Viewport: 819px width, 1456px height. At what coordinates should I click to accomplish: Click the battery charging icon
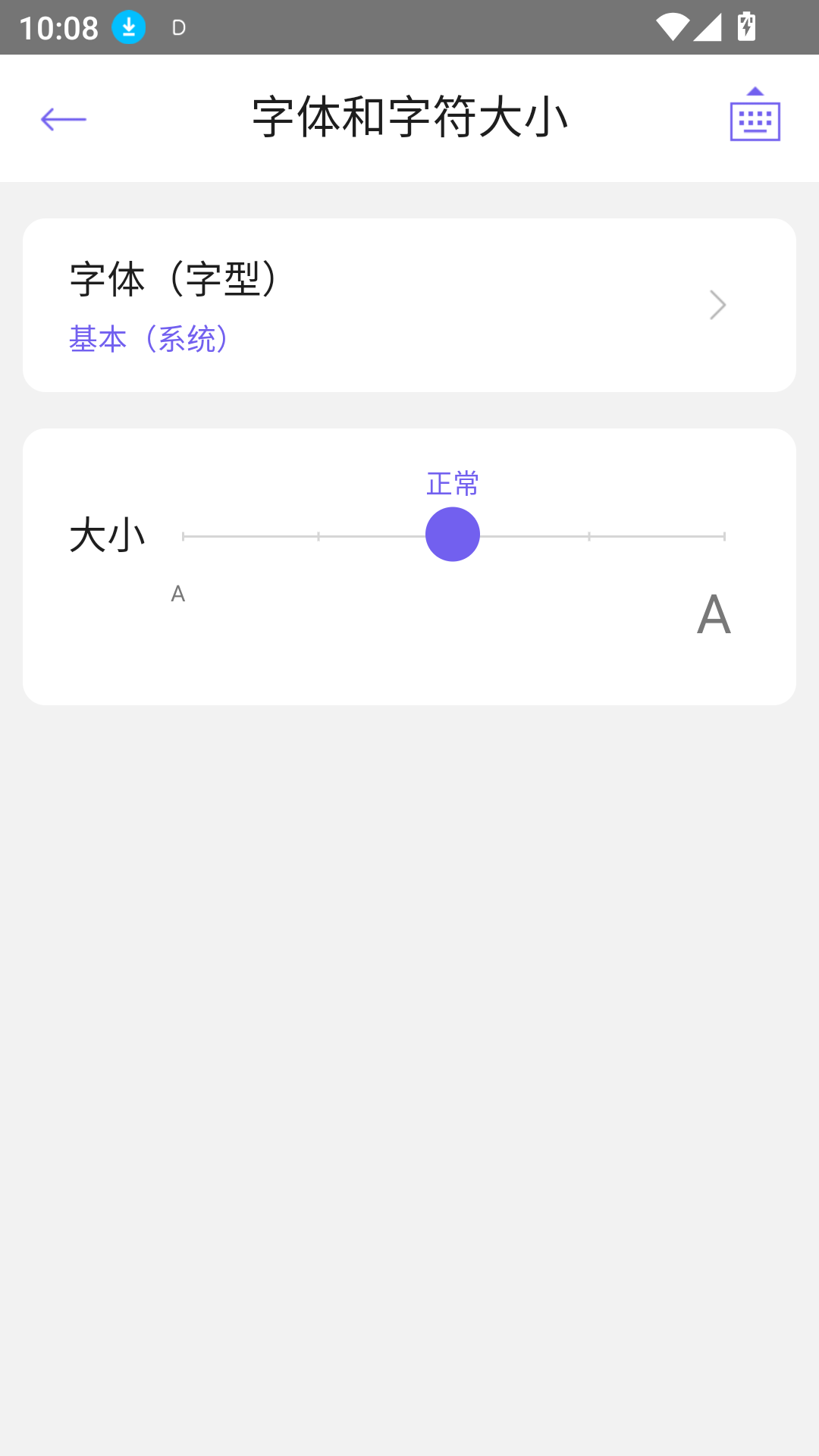click(x=745, y=27)
